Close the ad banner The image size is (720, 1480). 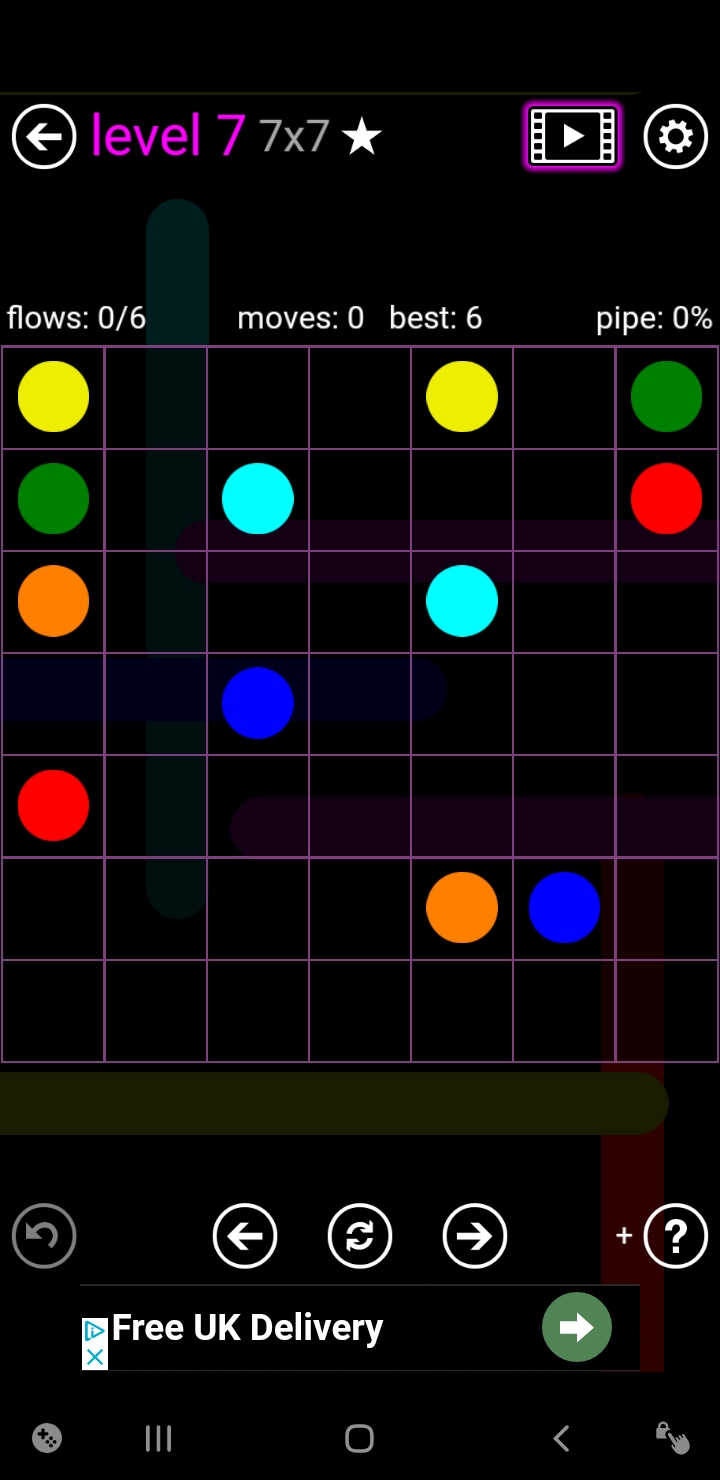(x=94, y=1357)
